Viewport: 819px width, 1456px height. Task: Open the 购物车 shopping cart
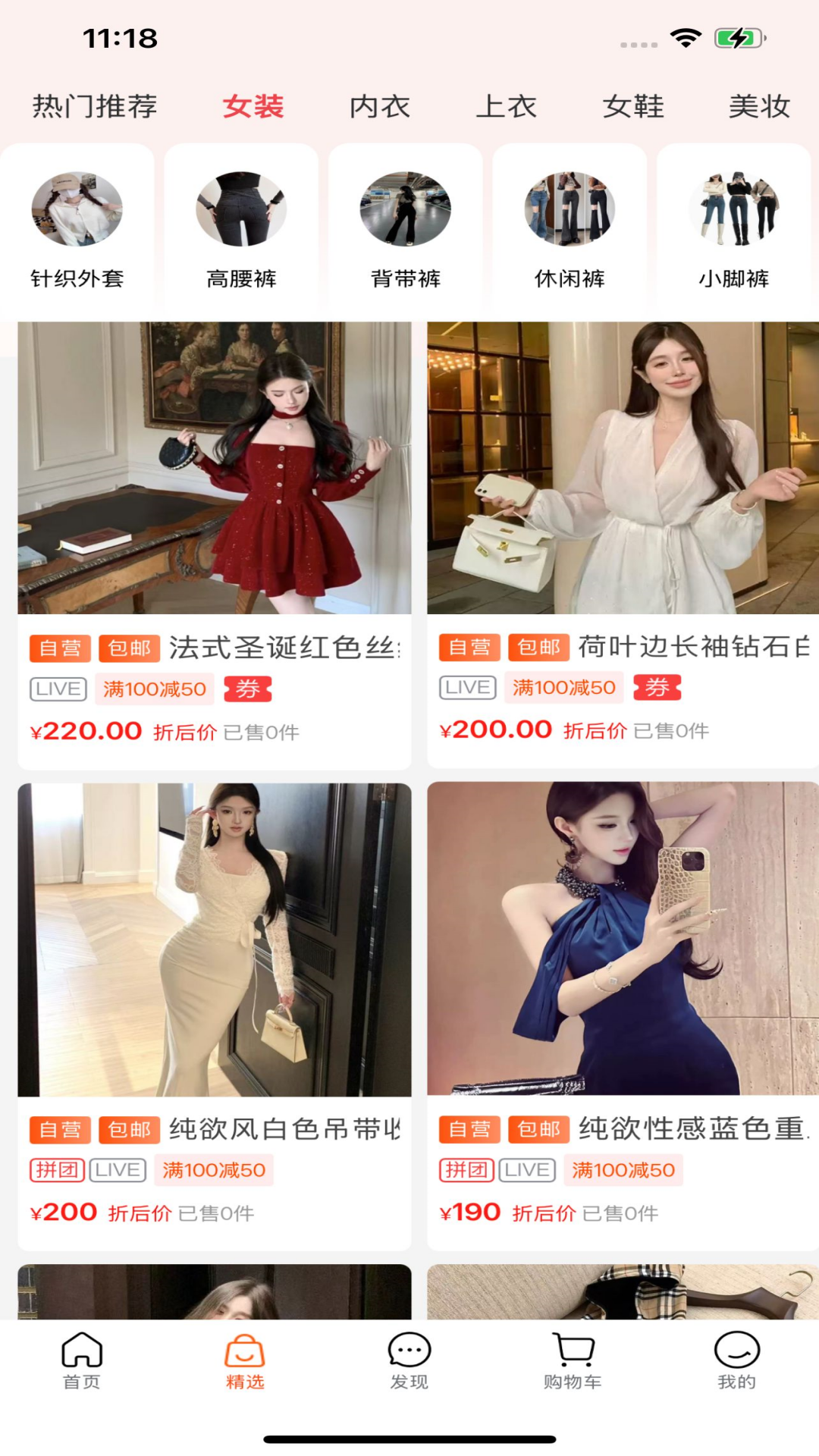tap(573, 1361)
